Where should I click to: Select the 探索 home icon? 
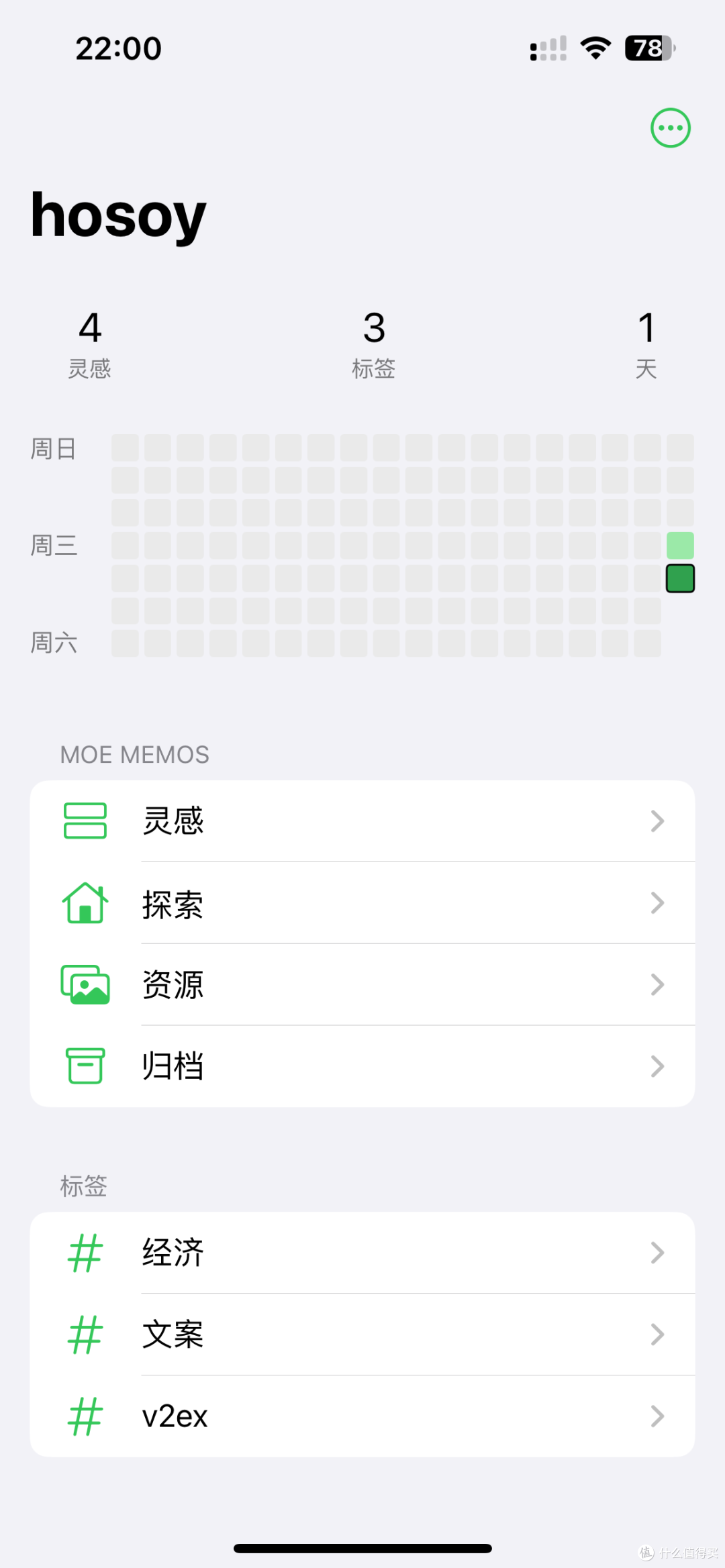[85, 902]
